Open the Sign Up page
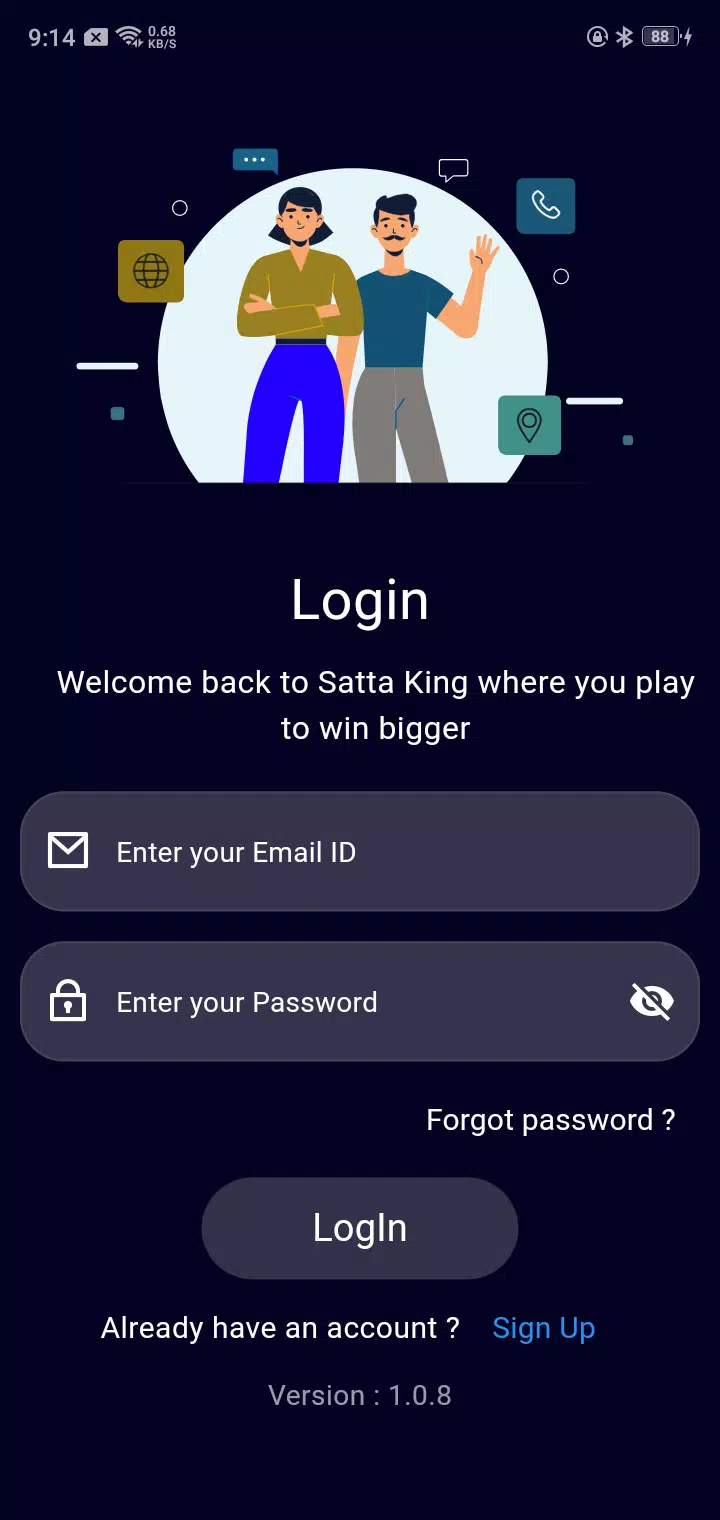The width and height of the screenshot is (720, 1520). click(543, 1327)
